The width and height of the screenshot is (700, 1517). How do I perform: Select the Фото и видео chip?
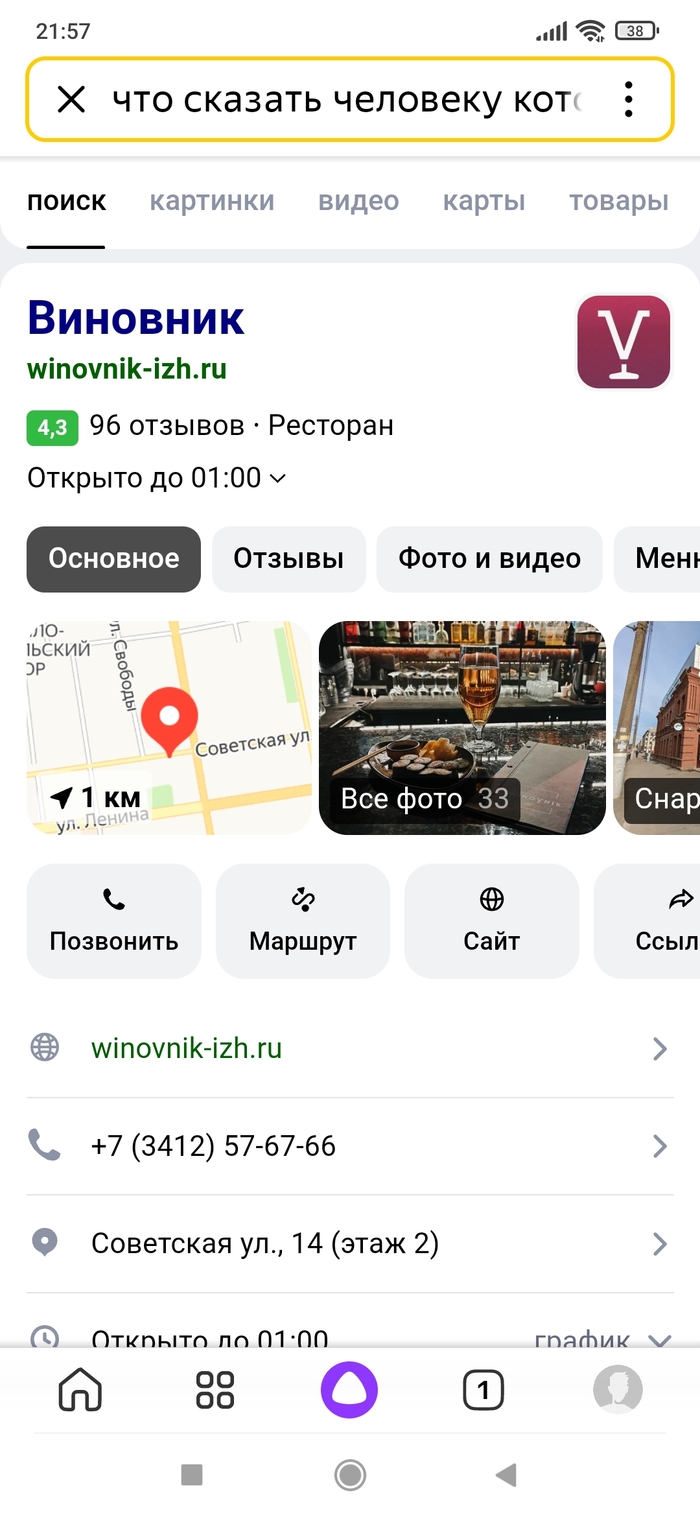pos(489,558)
